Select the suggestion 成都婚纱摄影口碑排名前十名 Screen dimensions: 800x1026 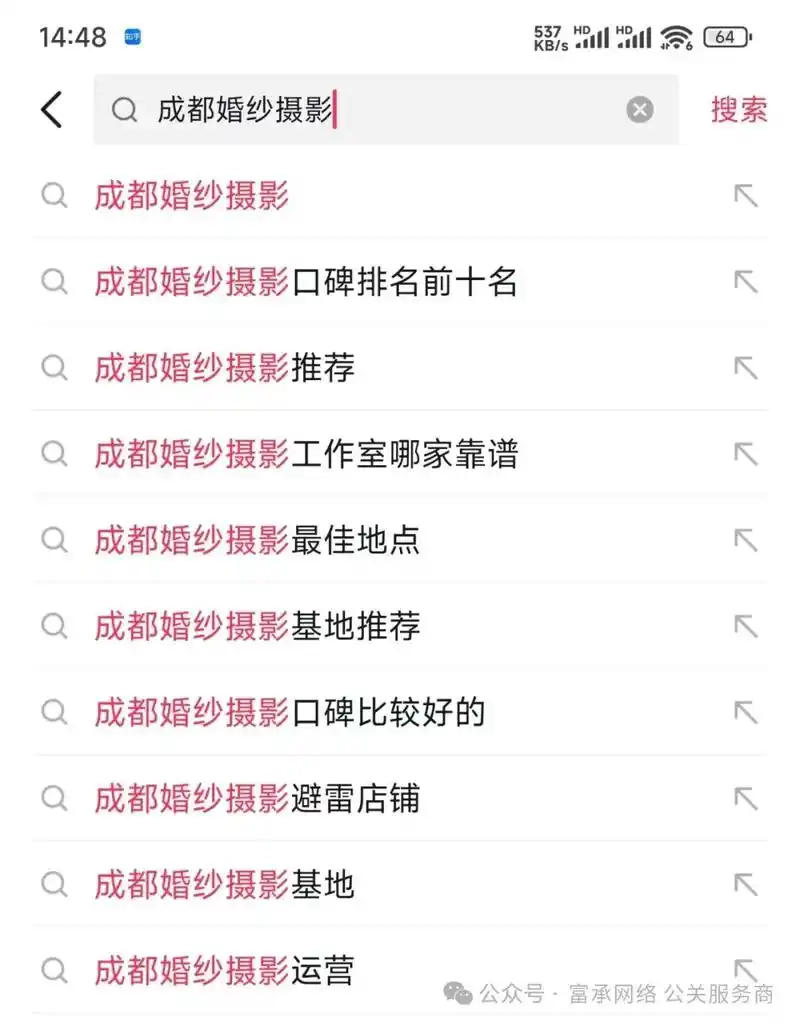tap(306, 282)
